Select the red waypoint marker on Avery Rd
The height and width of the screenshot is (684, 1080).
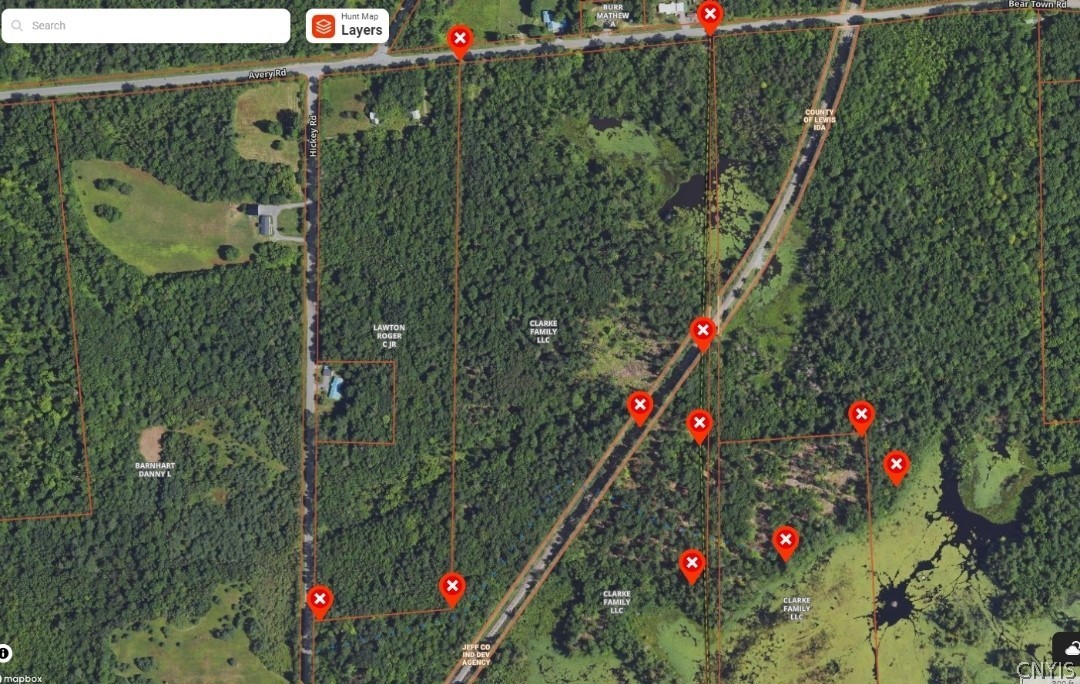459,40
